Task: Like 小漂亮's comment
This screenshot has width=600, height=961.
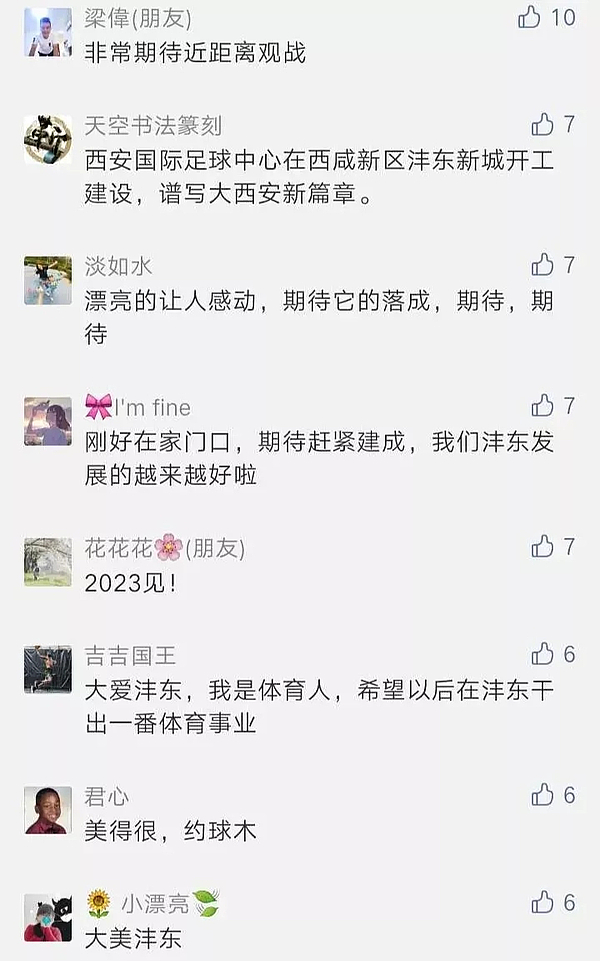Action: pos(542,903)
